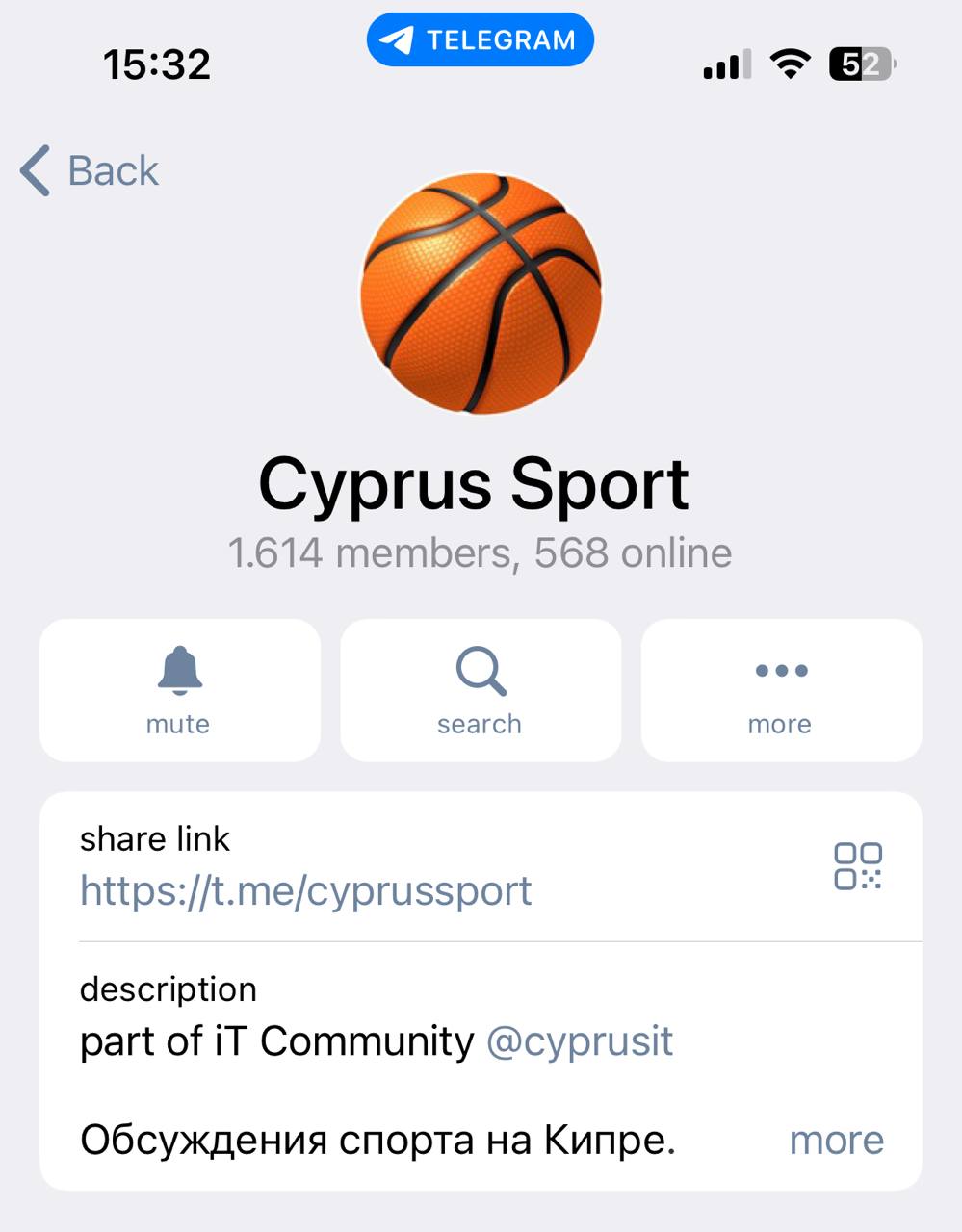Search within the Cyprus Sport group

pos(480,690)
